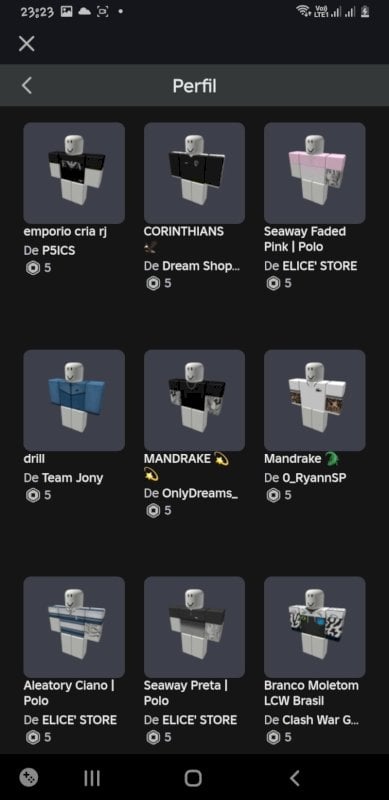View the Seaway Faded Pink Polo item
The width and height of the screenshot is (389, 800).
[x=314, y=172]
